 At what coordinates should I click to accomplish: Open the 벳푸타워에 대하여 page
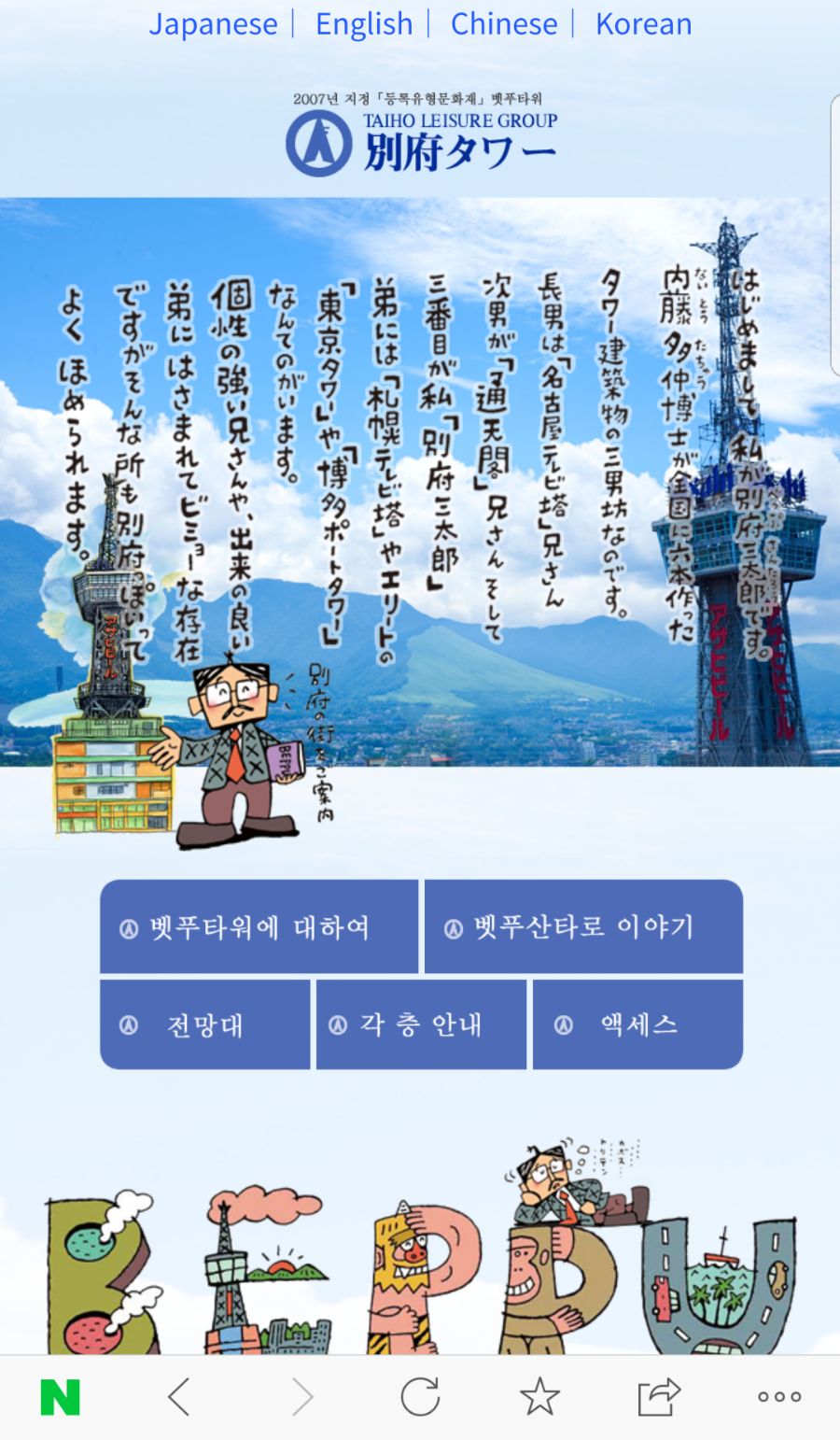pos(259,927)
